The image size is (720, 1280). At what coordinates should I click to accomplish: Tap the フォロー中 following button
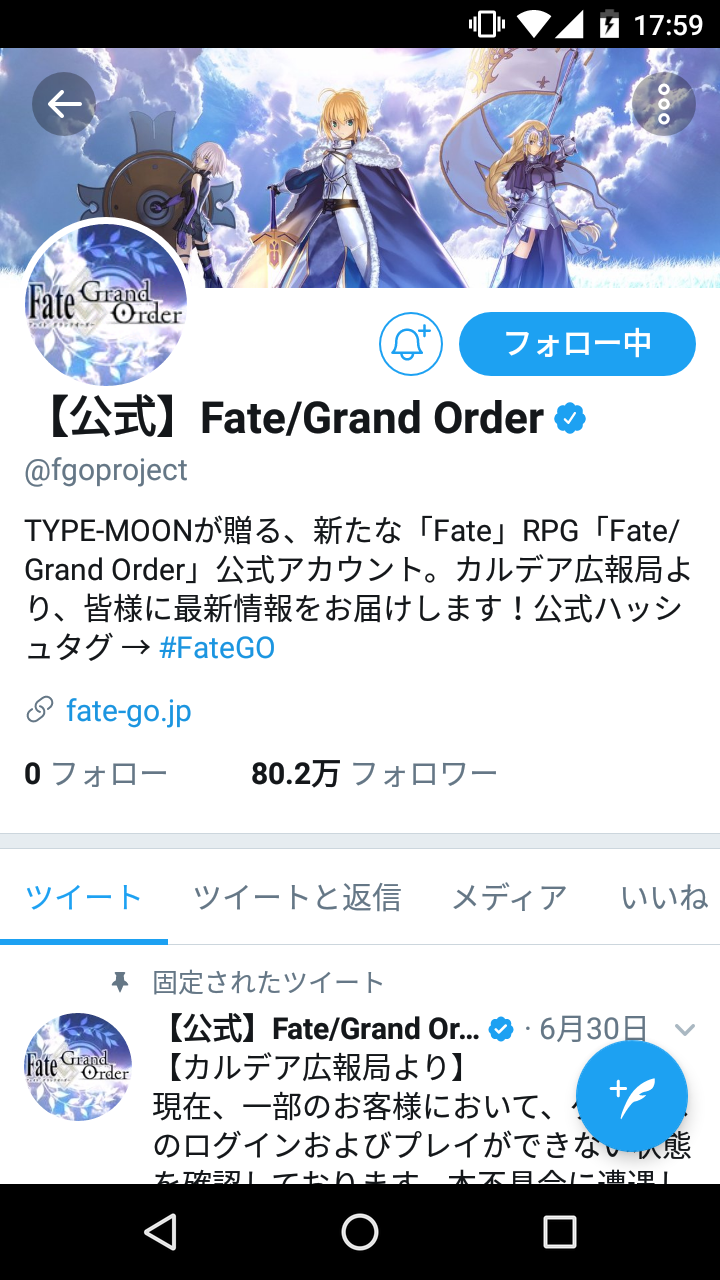(577, 344)
